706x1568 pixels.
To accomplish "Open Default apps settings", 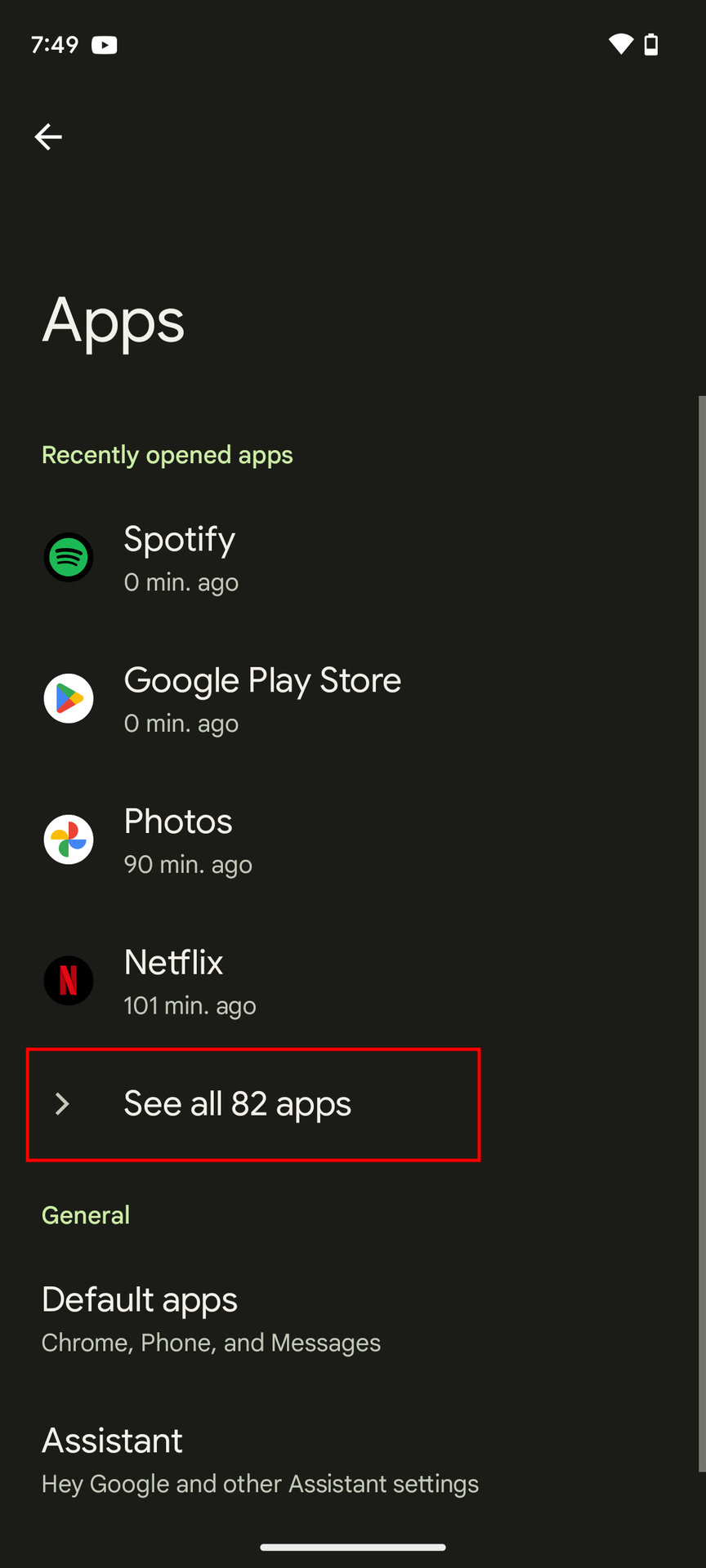I will pyautogui.click(x=211, y=1317).
